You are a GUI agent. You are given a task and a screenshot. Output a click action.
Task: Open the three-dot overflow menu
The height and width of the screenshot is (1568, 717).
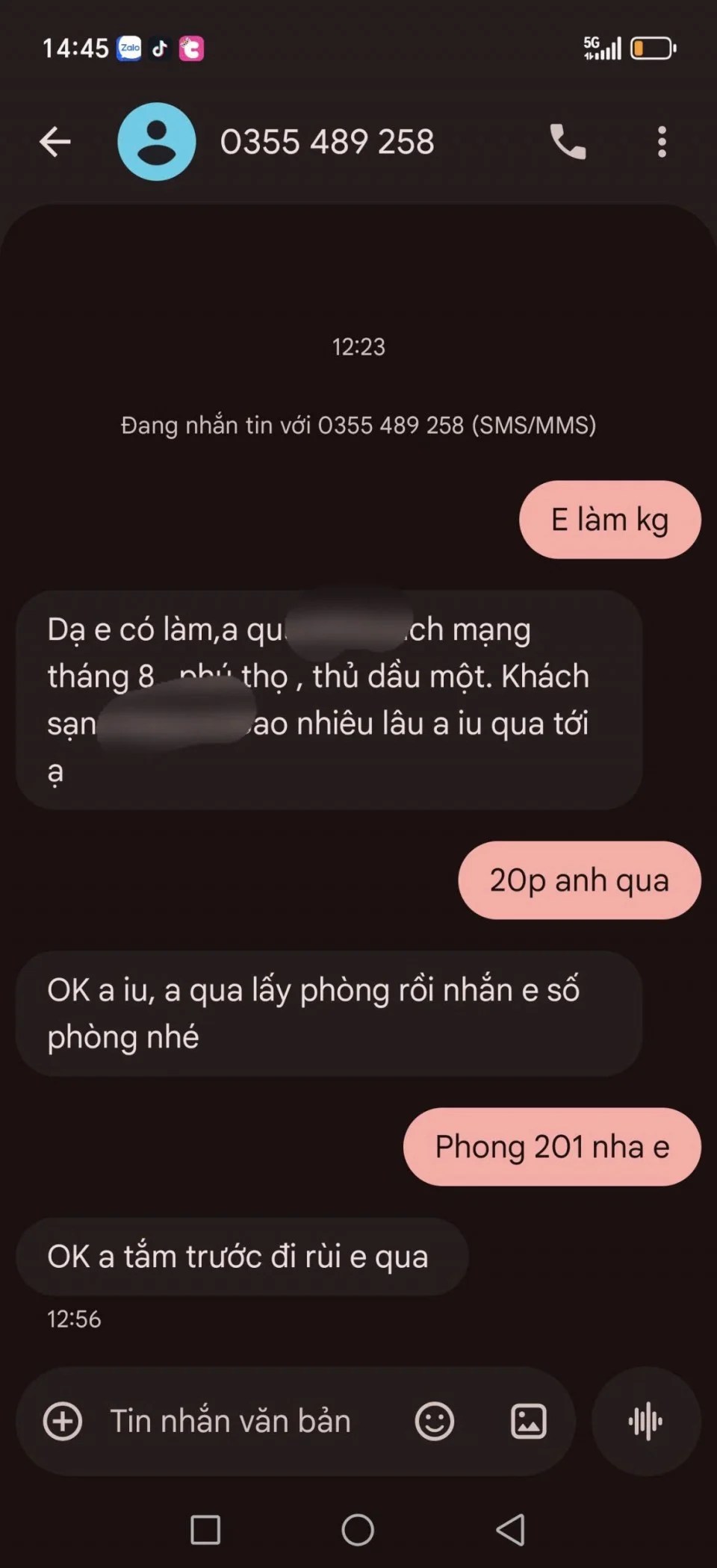(x=662, y=141)
